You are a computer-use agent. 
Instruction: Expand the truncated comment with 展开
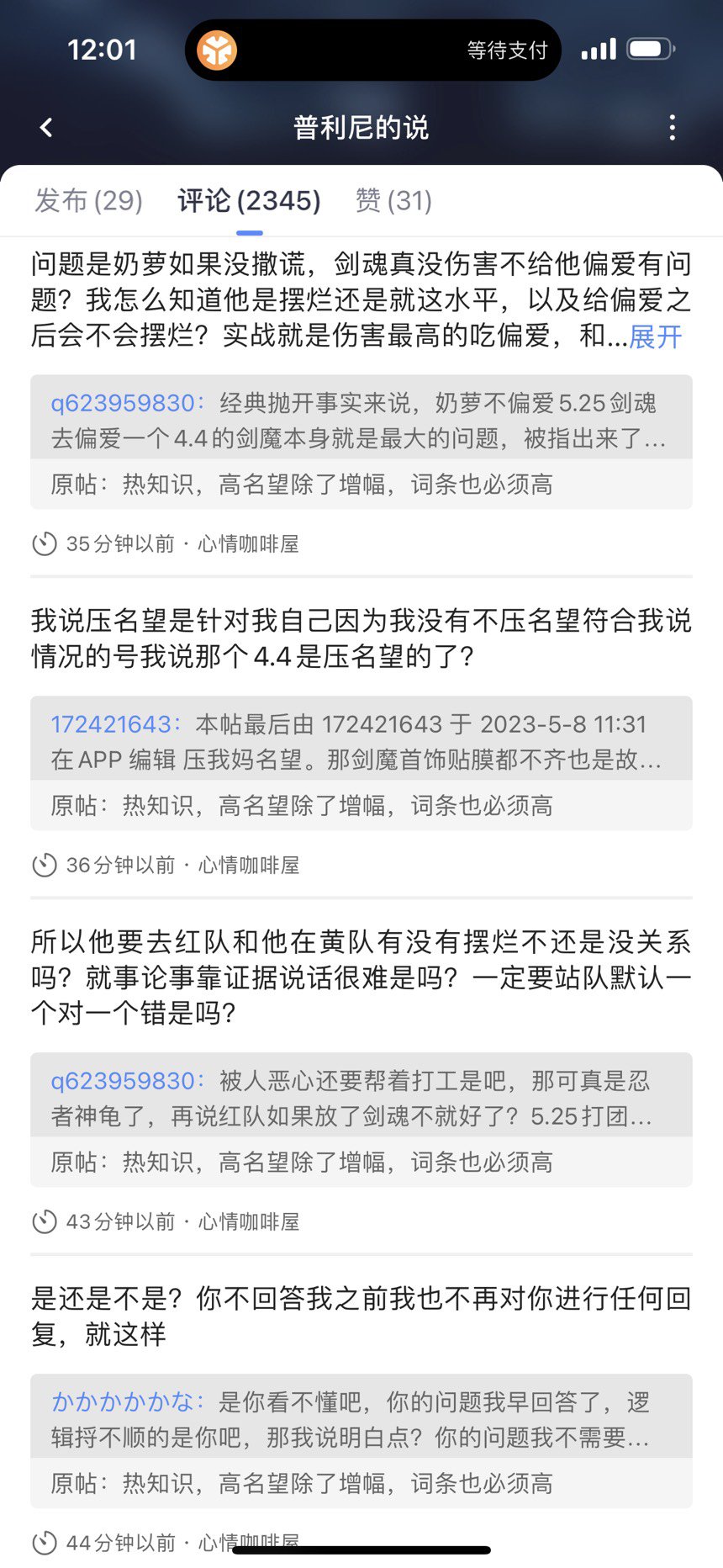656,336
